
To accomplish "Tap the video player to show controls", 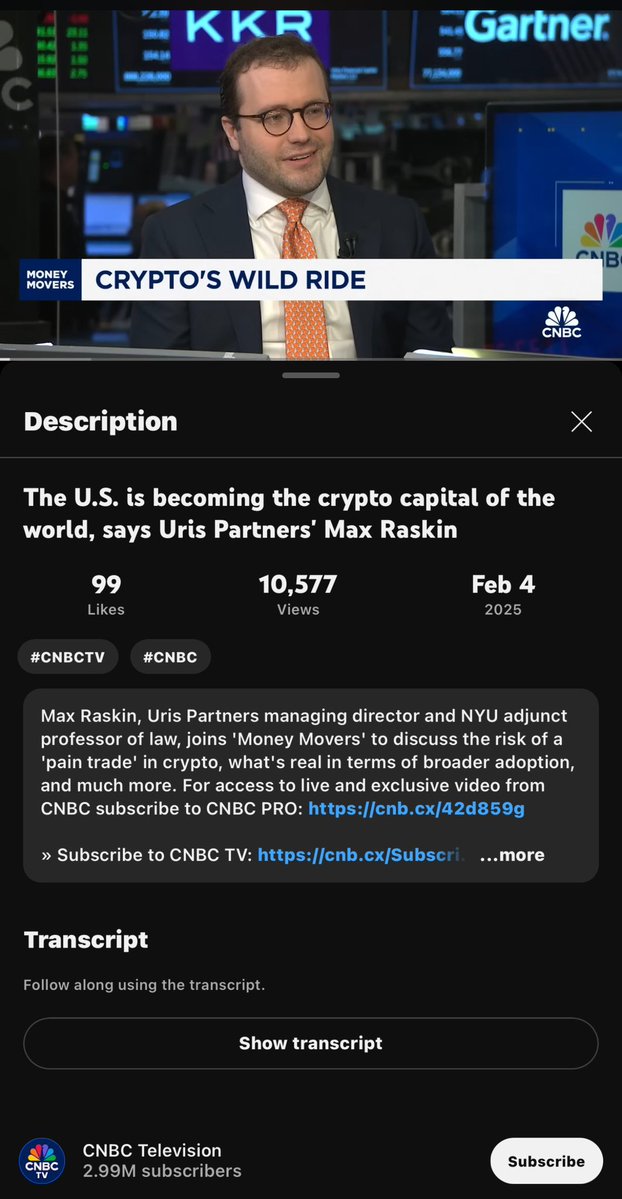I will point(310,150).
